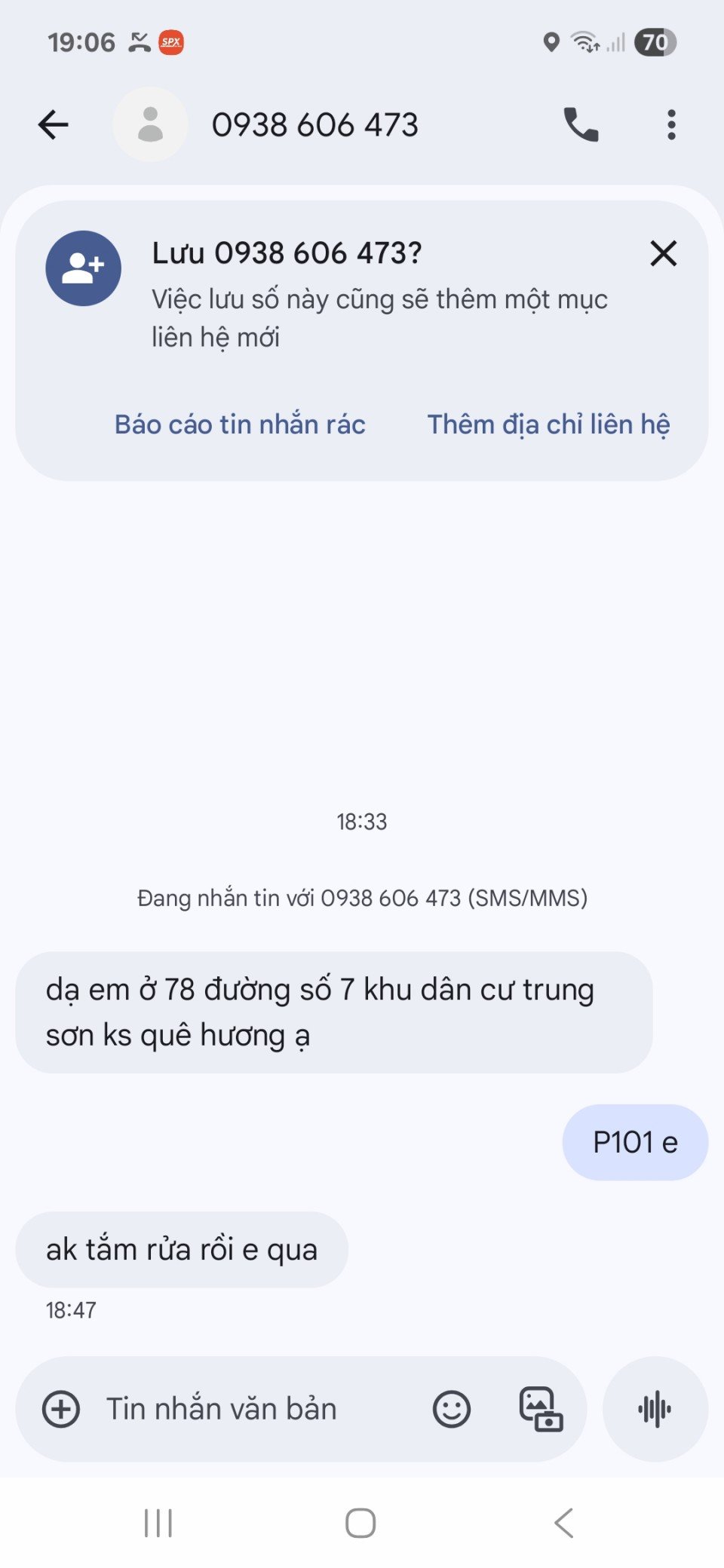The image size is (724, 1568).
Task: Open the three-dot overflow menu
Action: [671, 125]
